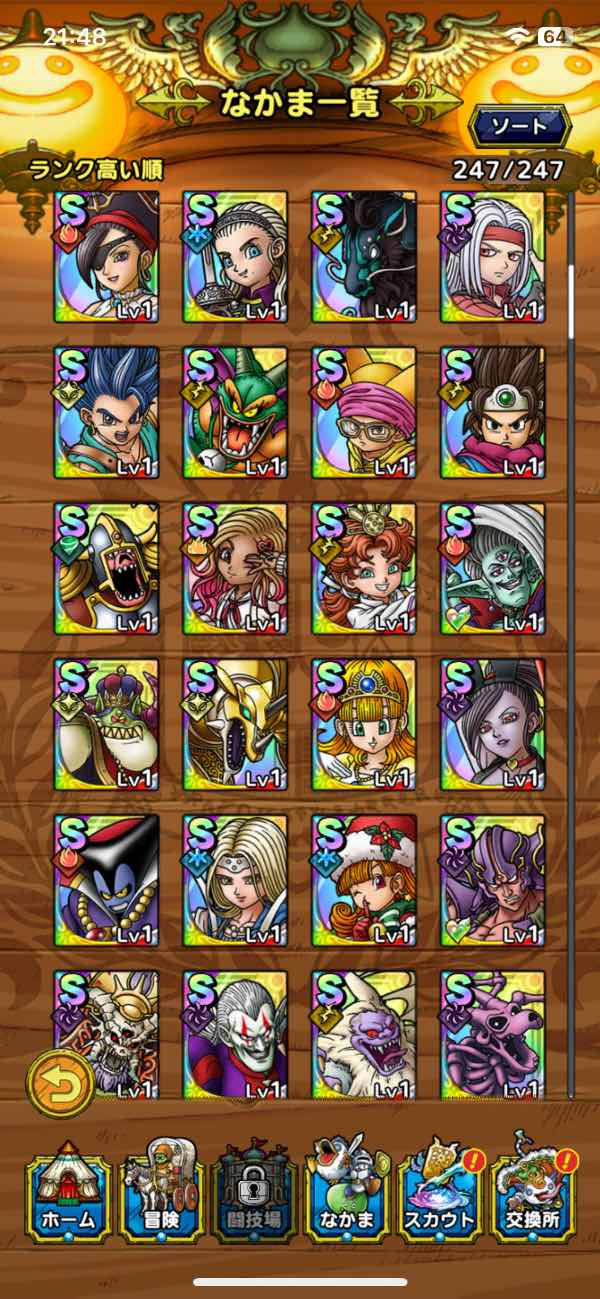Viewport: 600px width, 1299px height.
Task: Open the three-eyed green-skinned demon card
Action: (493, 568)
